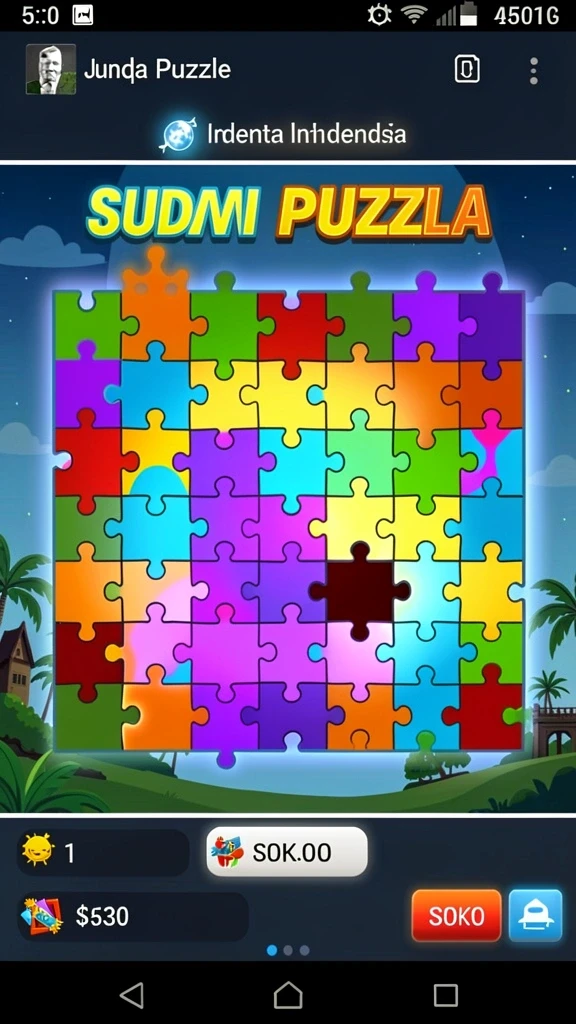576x1024 pixels.
Task: Open the $530 currency balance
Action: [133, 916]
